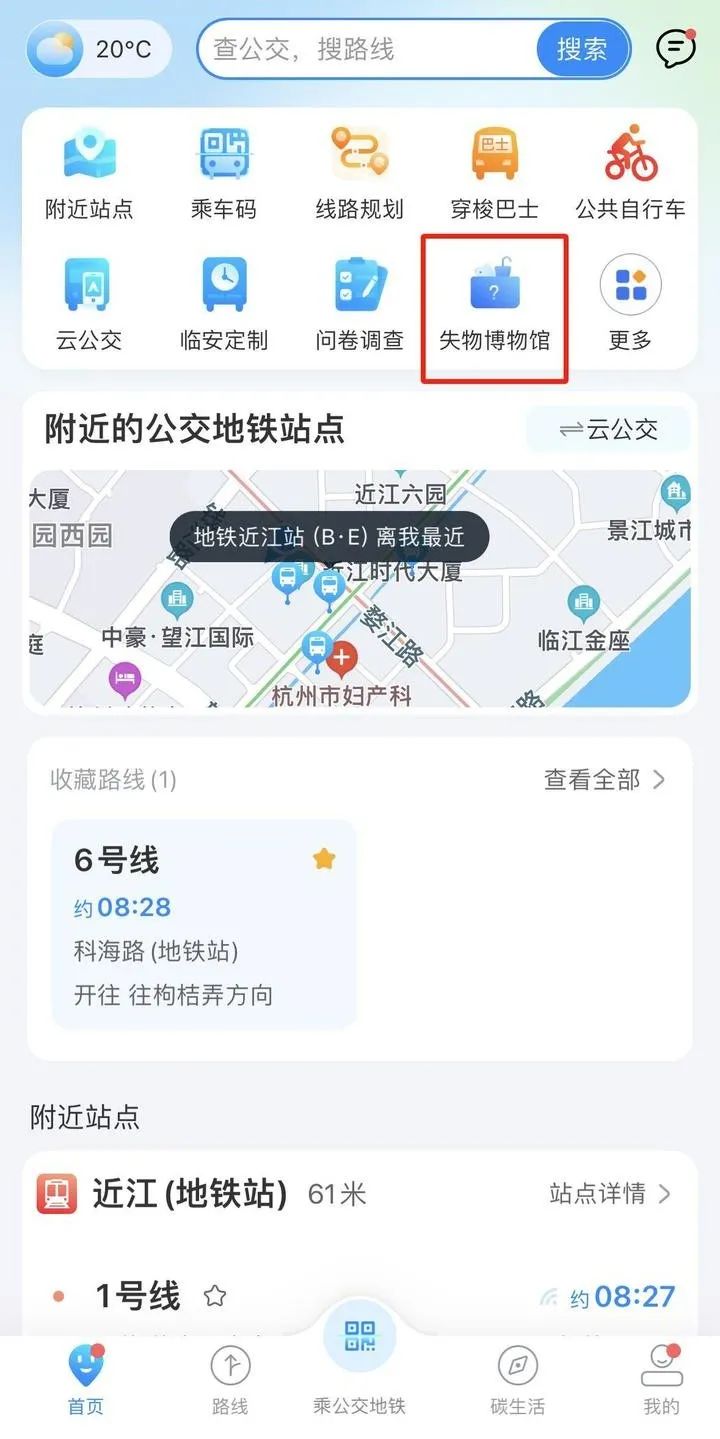Open the messages chat icon
This screenshot has width=720, height=1439.
(675, 47)
